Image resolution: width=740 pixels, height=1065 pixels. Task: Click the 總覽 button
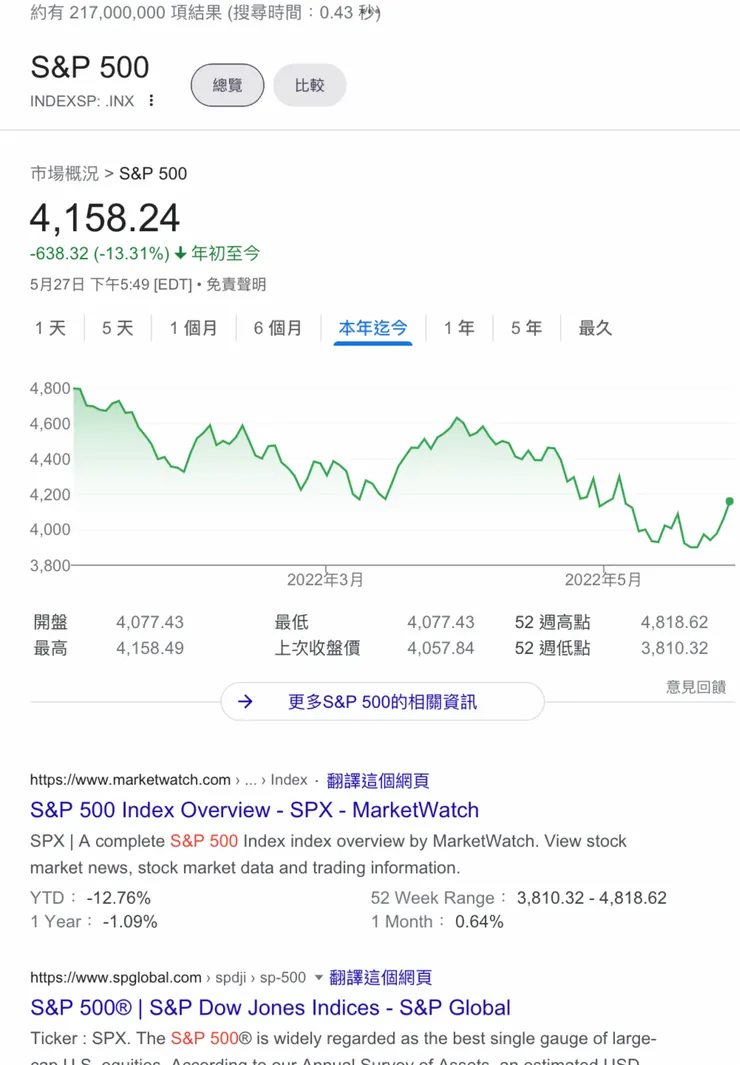click(227, 85)
